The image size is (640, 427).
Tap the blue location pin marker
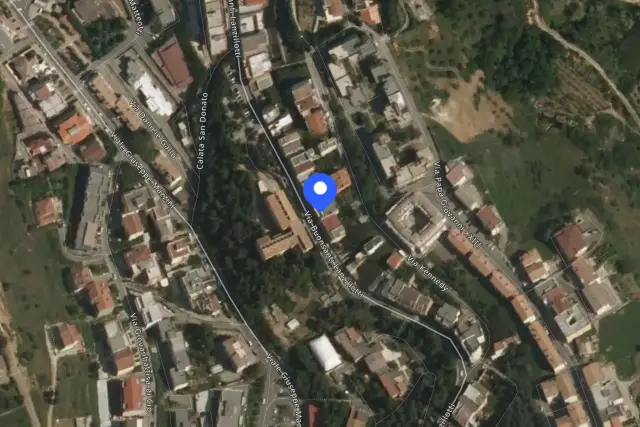(319, 188)
